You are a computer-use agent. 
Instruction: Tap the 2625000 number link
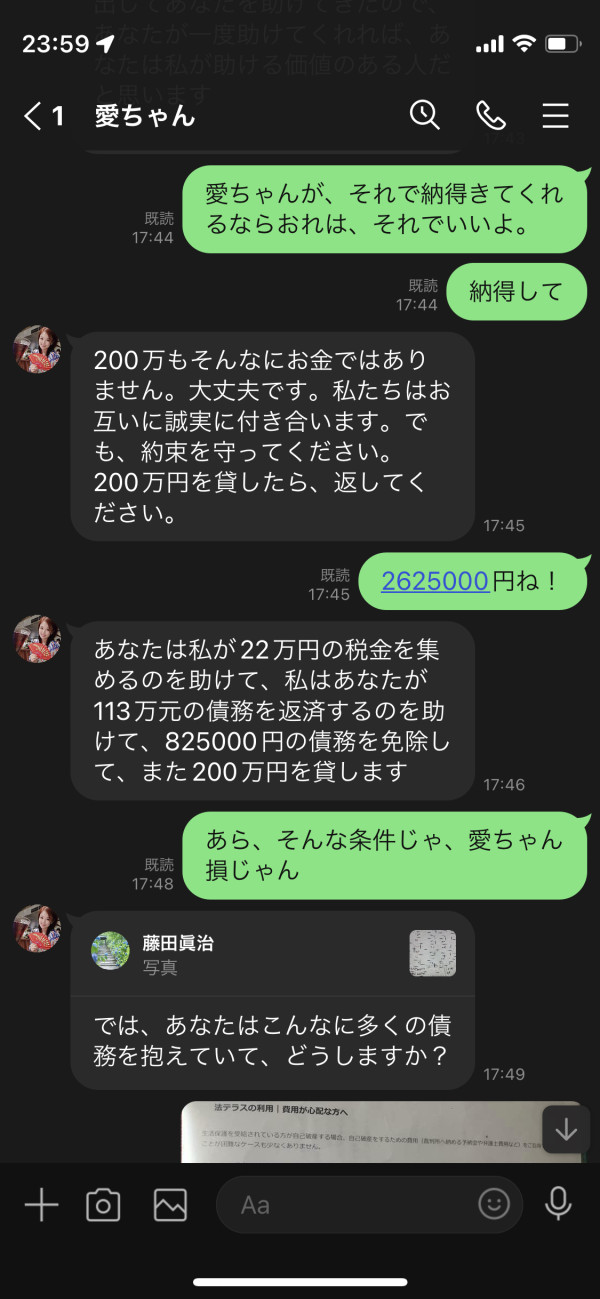click(x=435, y=581)
